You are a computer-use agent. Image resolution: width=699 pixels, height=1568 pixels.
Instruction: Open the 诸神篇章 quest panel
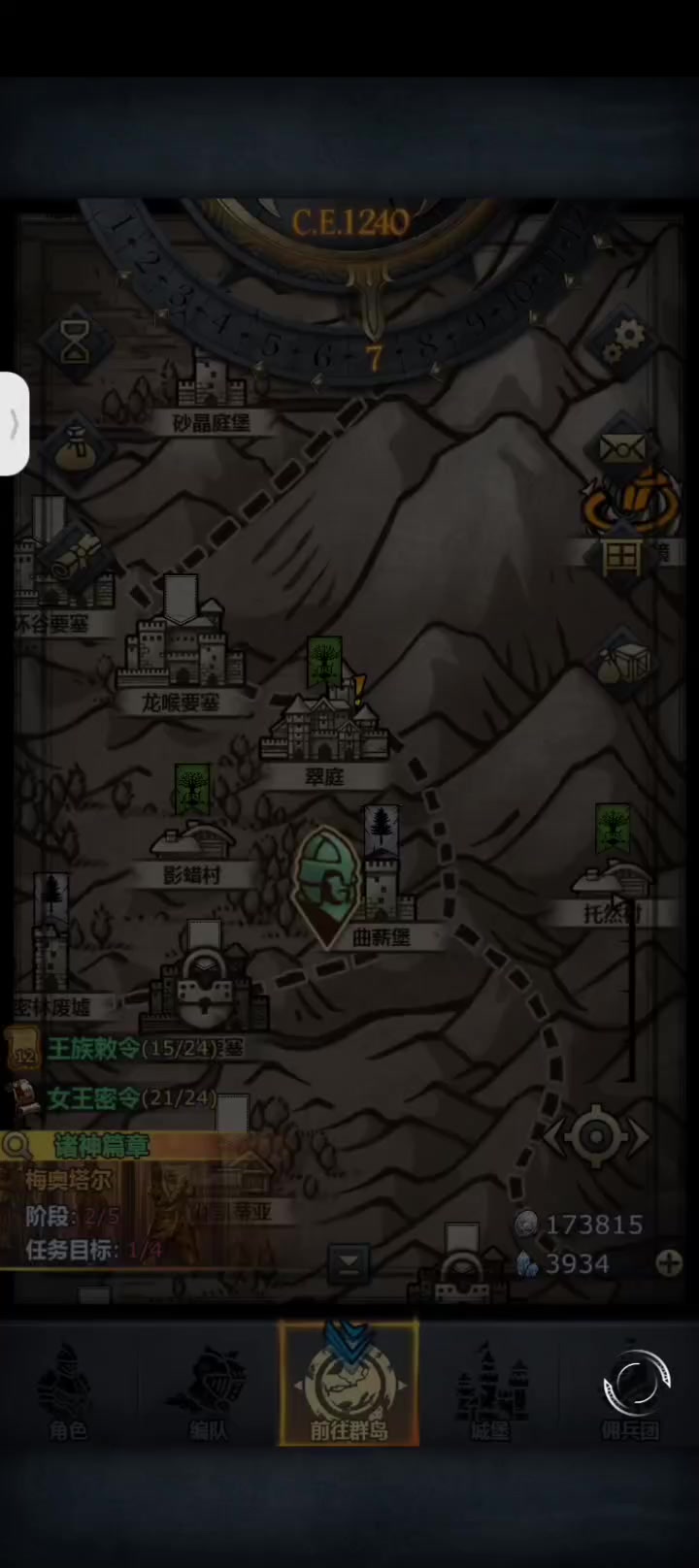coord(102,1146)
